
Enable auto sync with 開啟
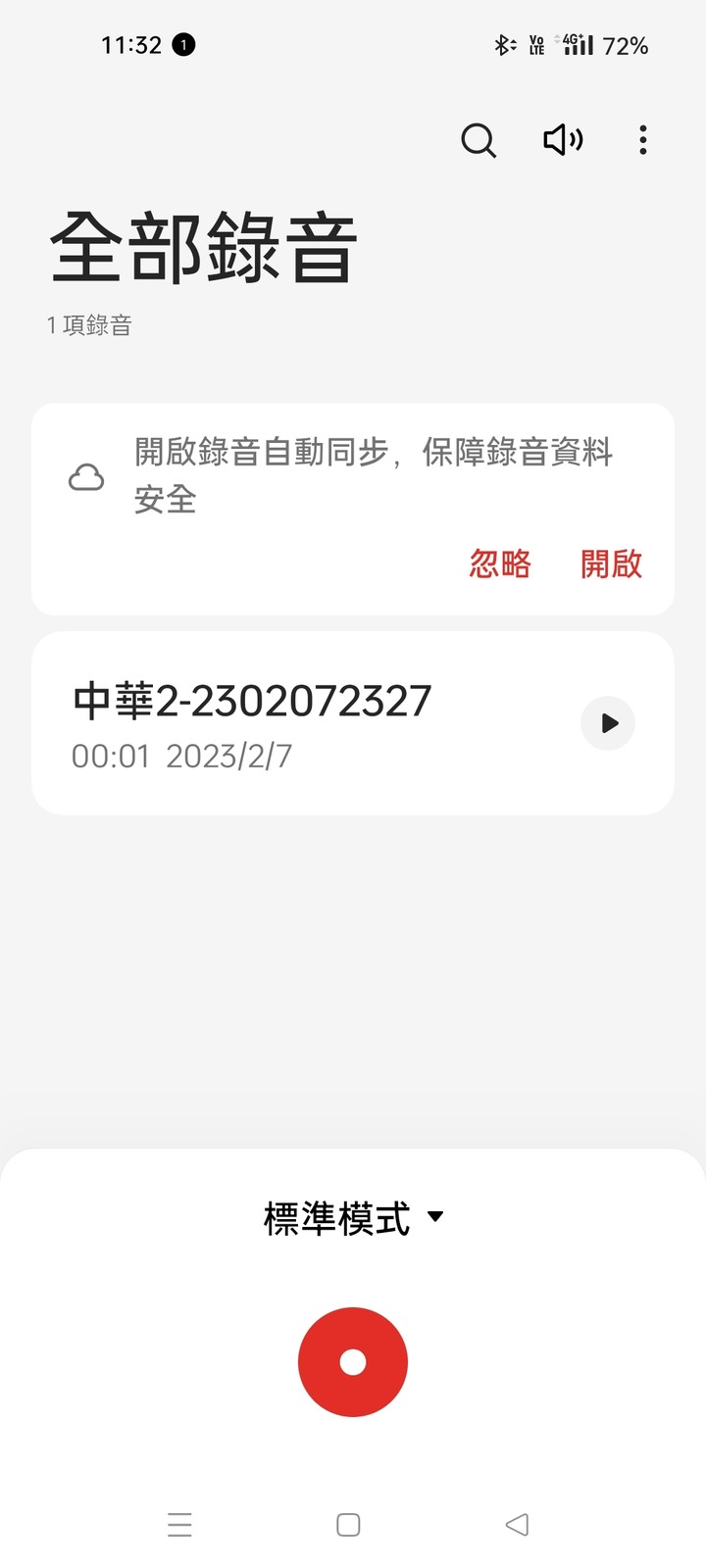click(611, 563)
